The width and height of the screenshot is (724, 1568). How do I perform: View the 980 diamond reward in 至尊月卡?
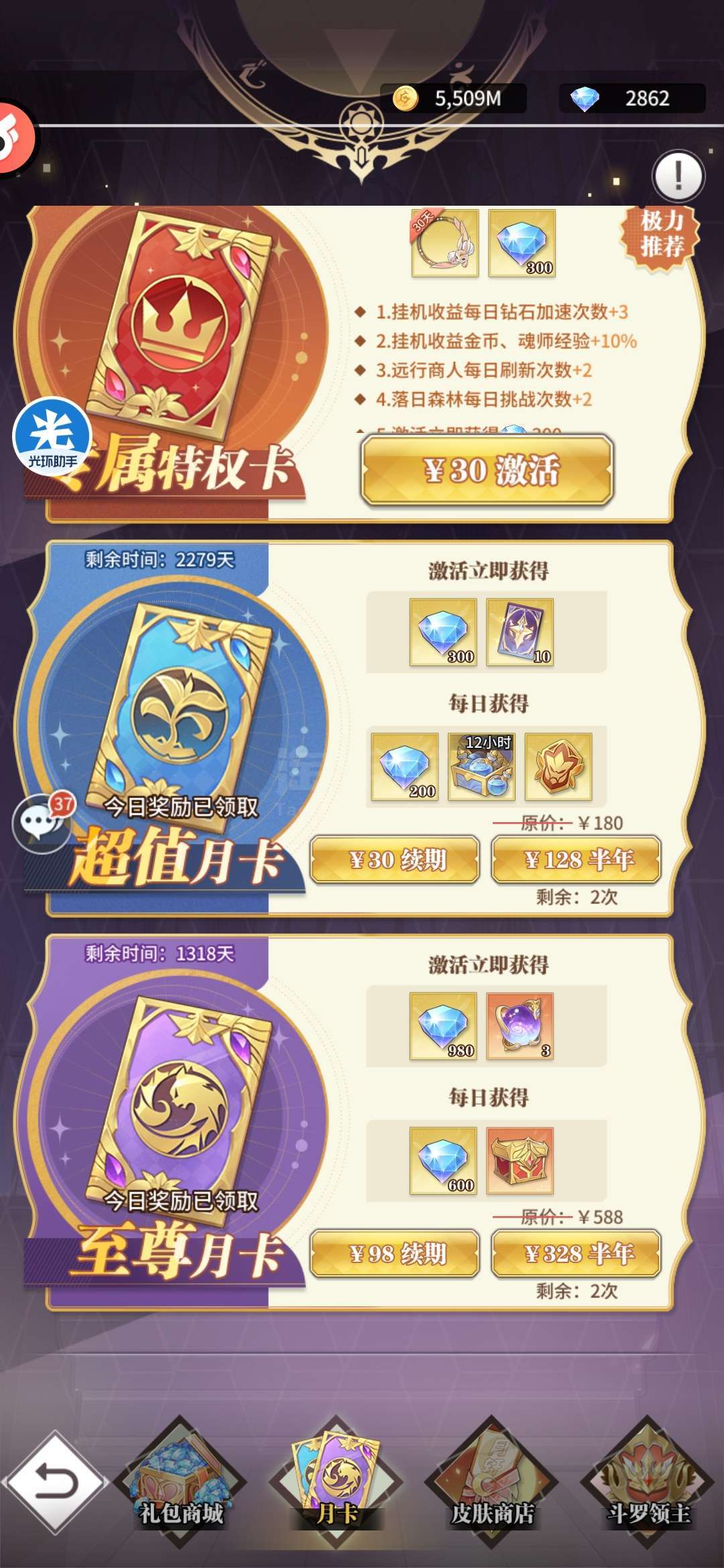point(443,1027)
